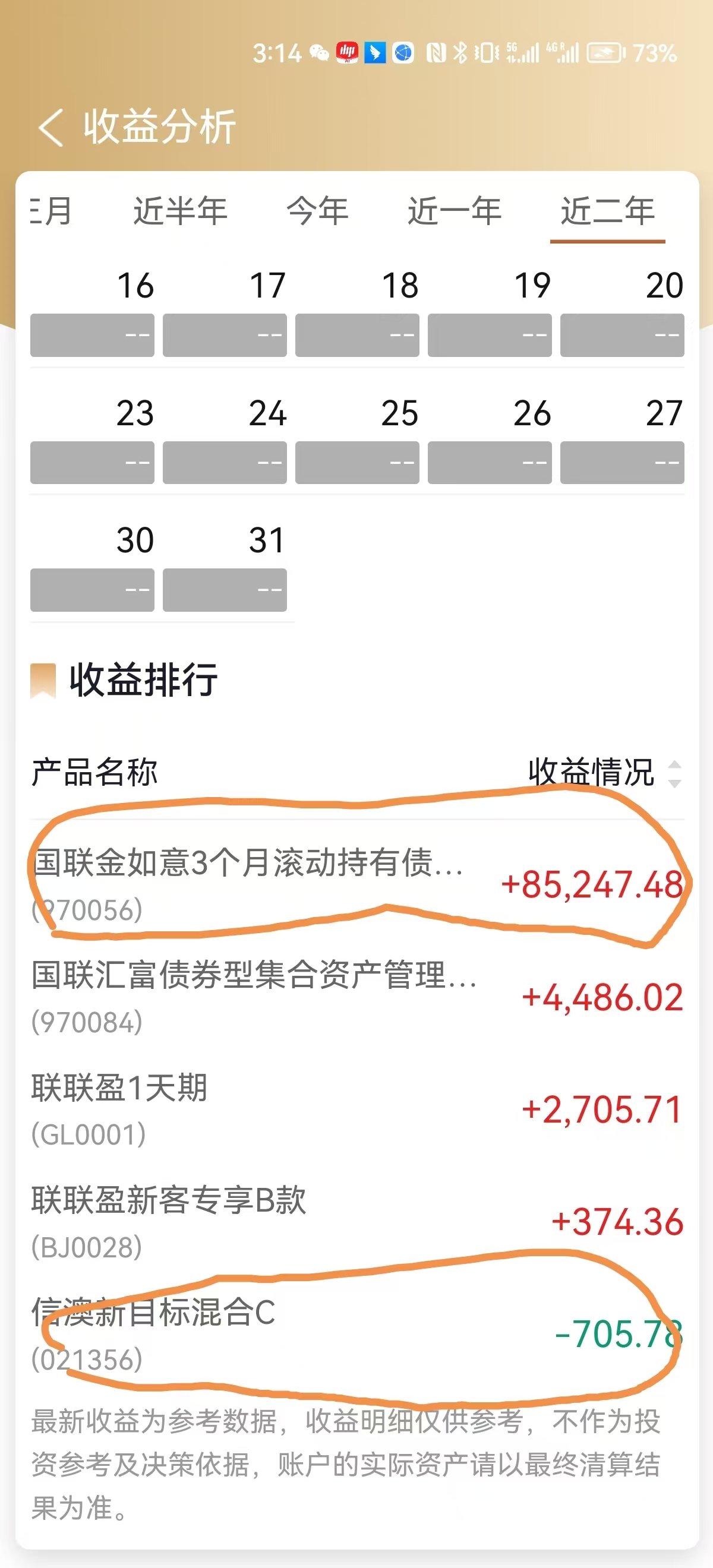Switch to the 今年 tab

pos(317,211)
